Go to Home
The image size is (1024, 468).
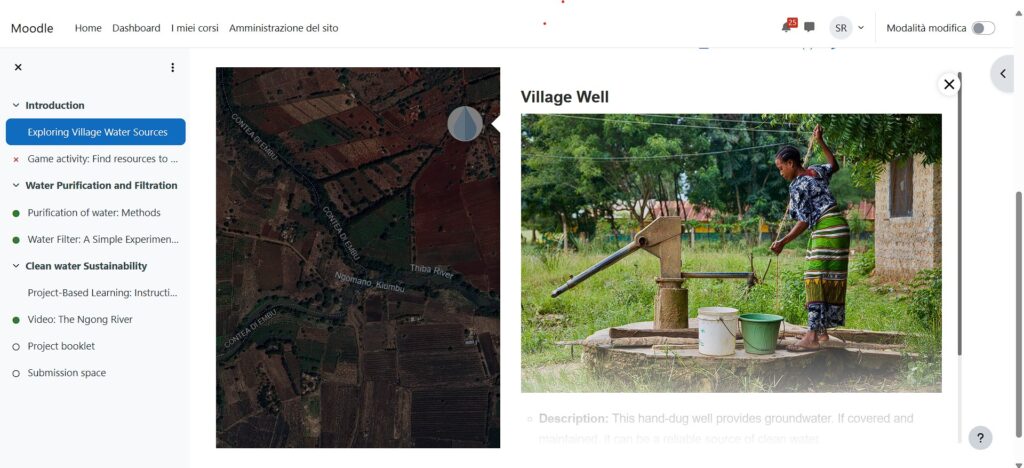tap(88, 28)
